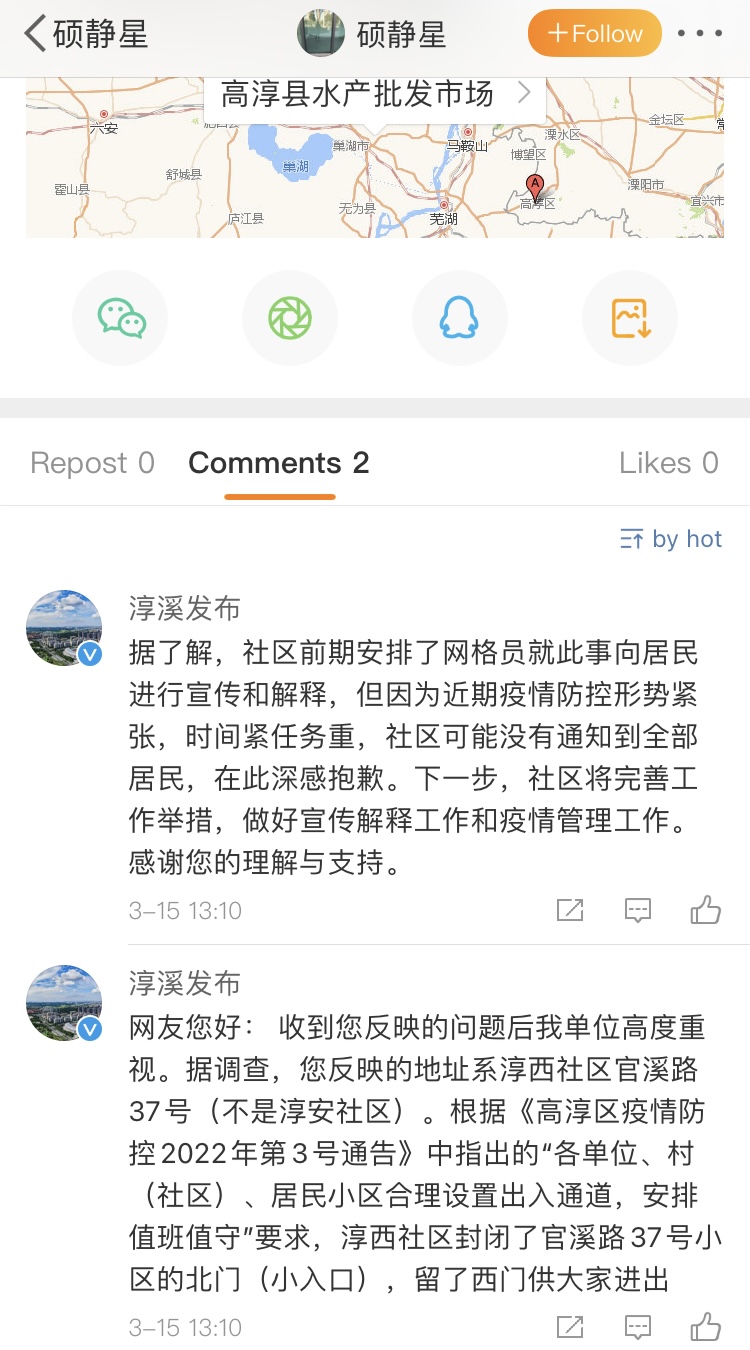Reply to the comment starting with 据了解
This screenshot has width=750, height=1350.
tap(637, 910)
